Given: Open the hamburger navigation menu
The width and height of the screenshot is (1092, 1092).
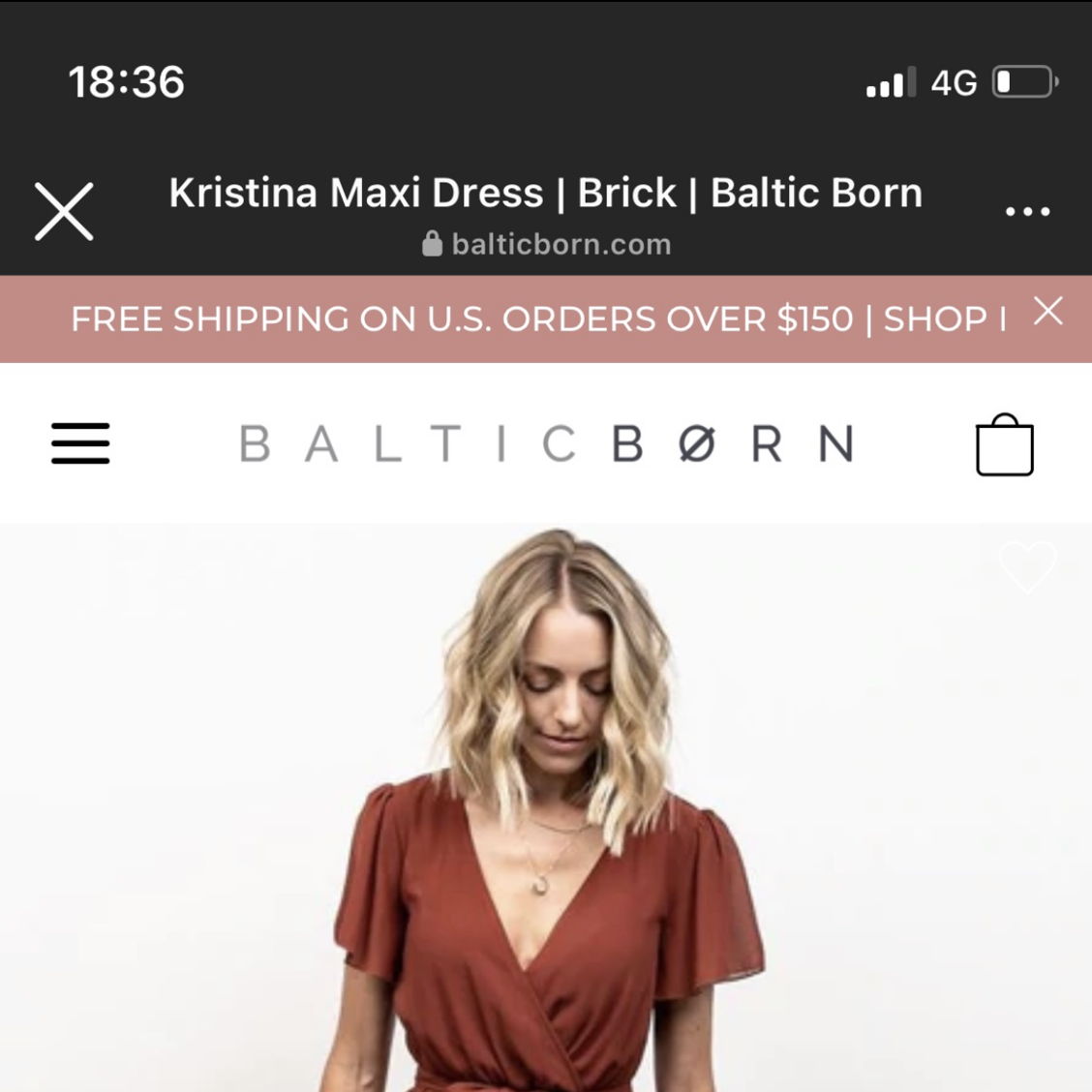Looking at the screenshot, I should (x=80, y=443).
